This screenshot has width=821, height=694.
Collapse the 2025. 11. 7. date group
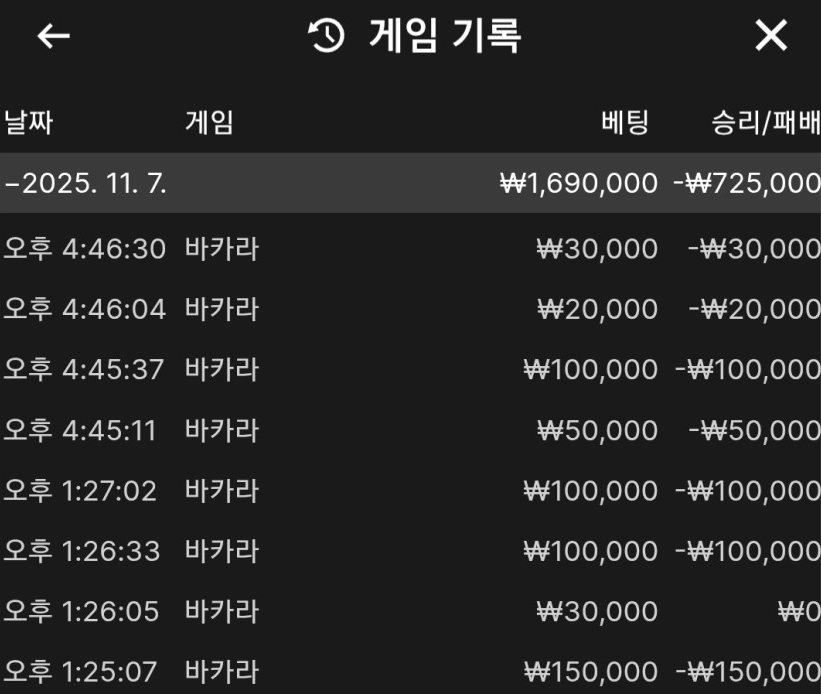pos(86,183)
